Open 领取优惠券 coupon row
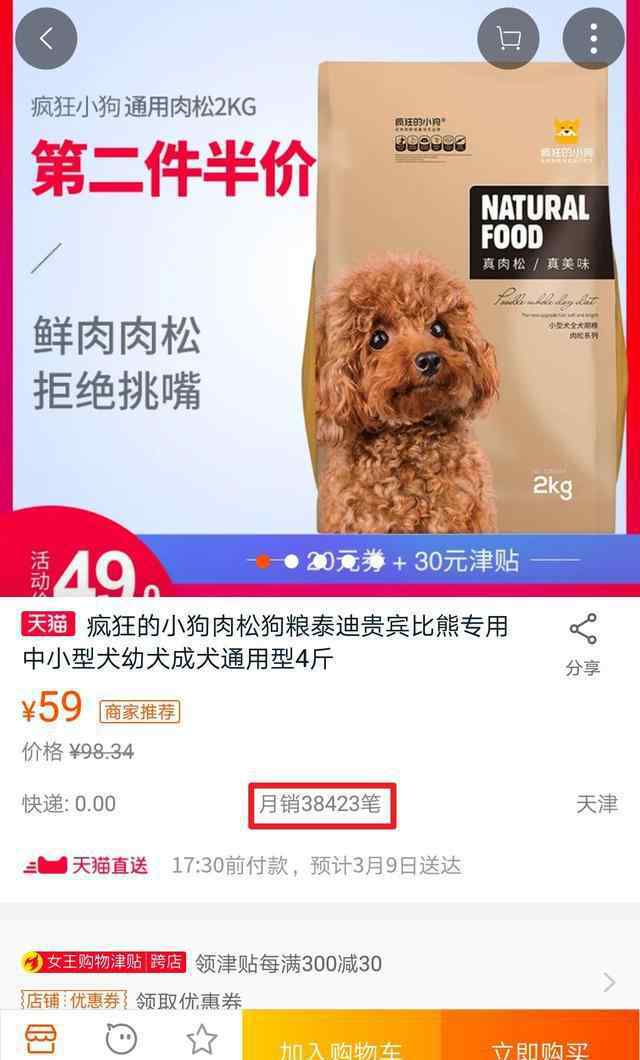This screenshot has width=640, height=1060. pyautogui.click(x=320, y=1000)
